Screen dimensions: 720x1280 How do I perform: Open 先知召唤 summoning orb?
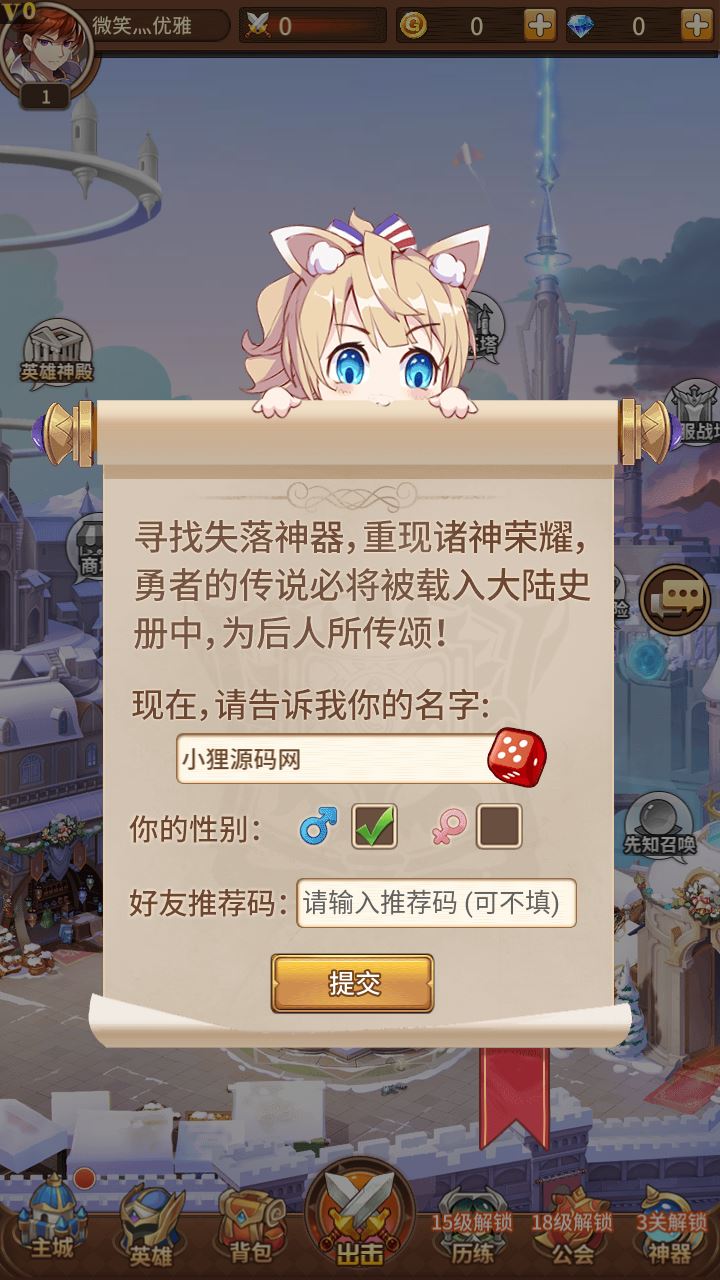click(x=658, y=822)
